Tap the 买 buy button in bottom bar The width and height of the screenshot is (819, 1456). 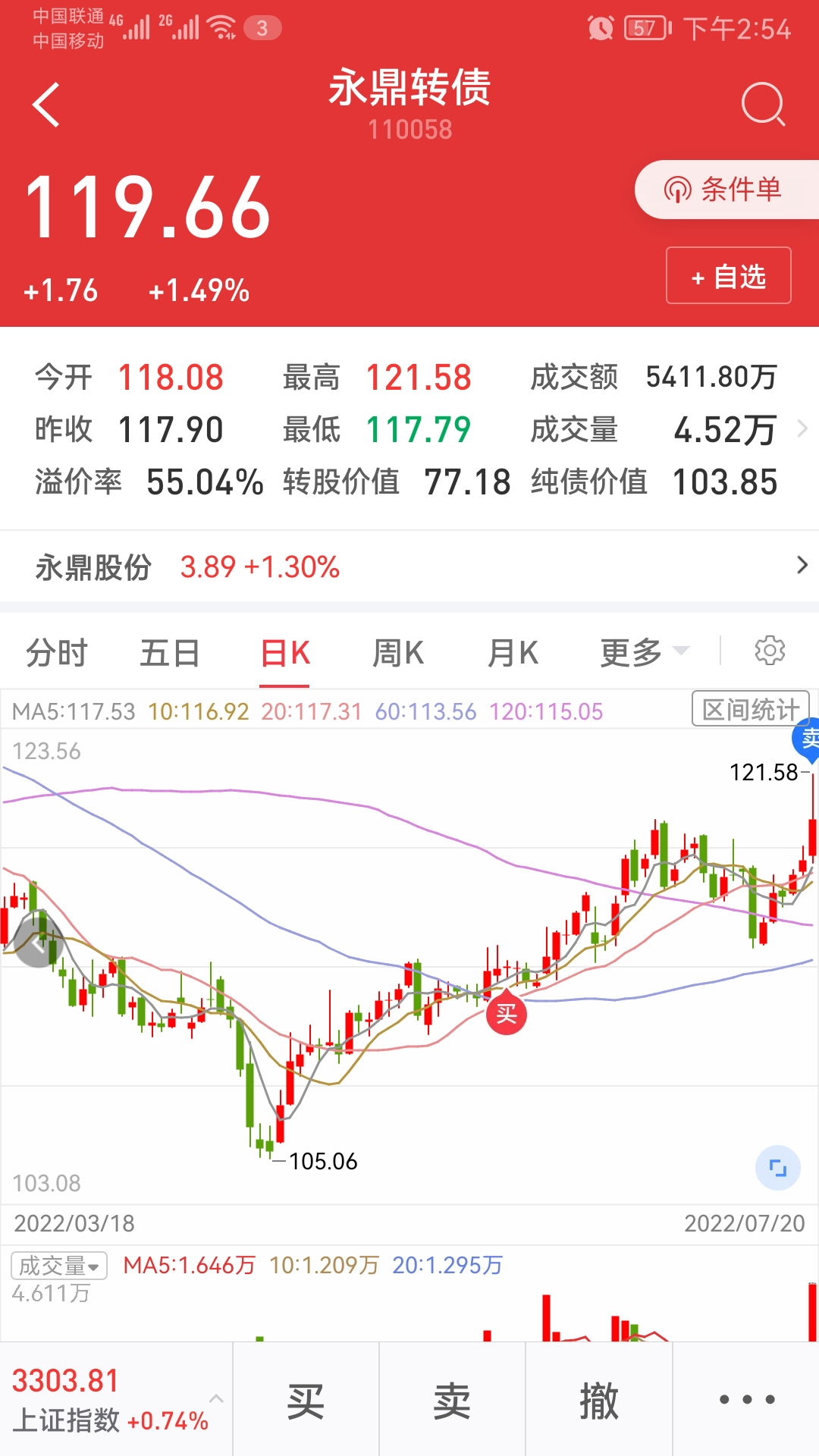click(306, 1400)
